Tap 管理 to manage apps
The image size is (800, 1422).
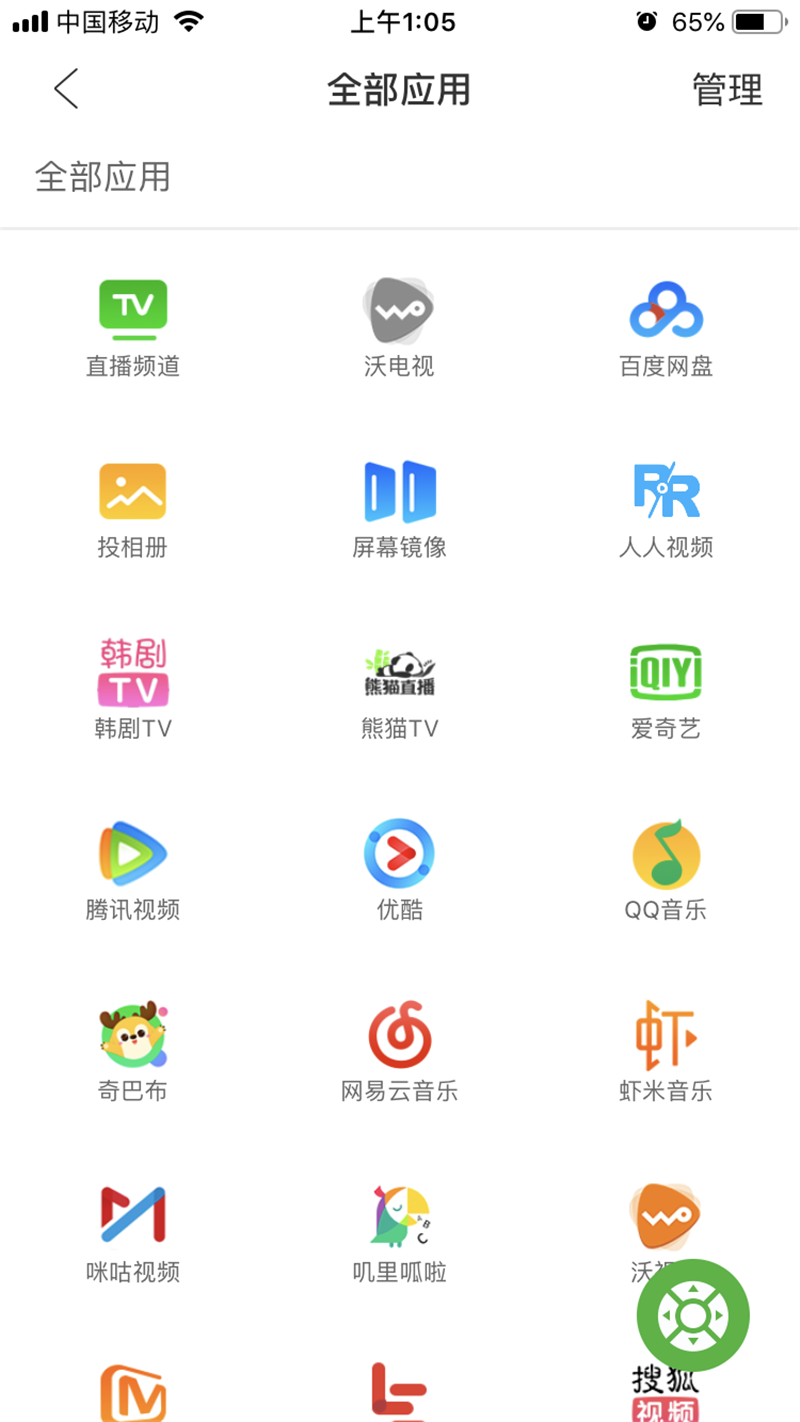tap(727, 90)
